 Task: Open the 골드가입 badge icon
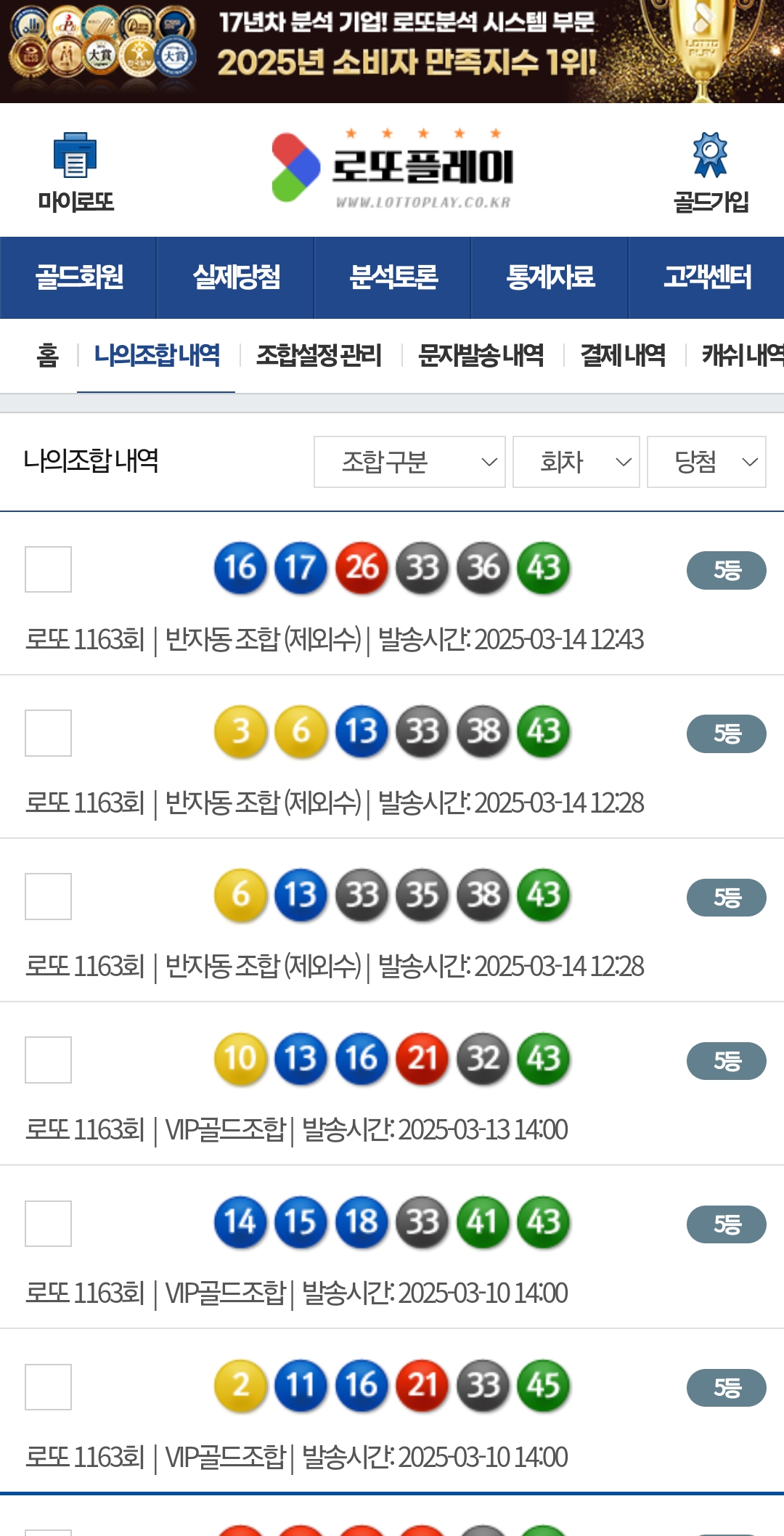[710, 155]
